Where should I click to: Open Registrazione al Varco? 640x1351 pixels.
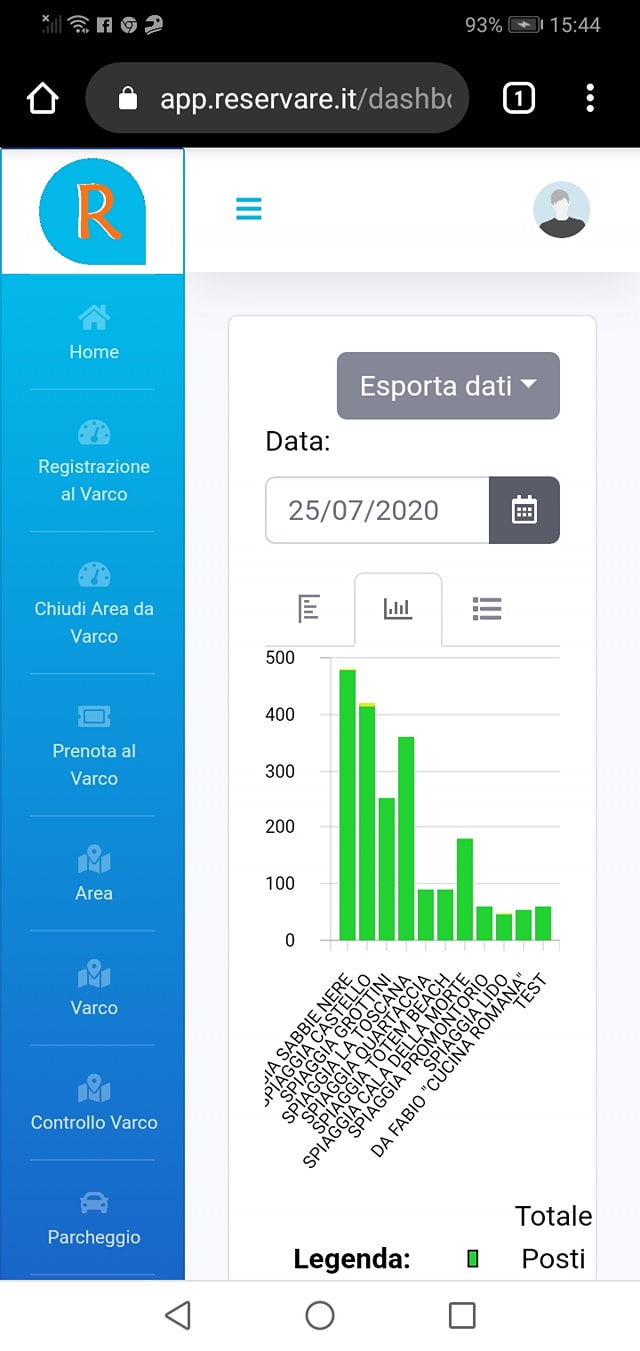pyautogui.click(x=93, y=461)
